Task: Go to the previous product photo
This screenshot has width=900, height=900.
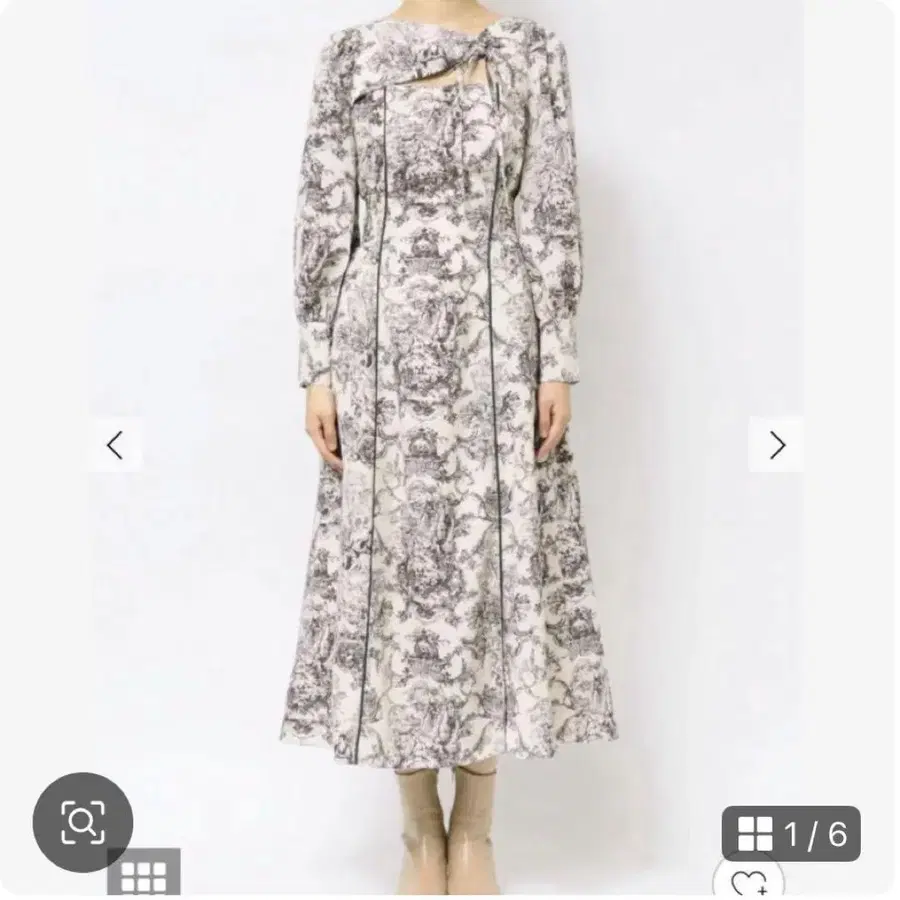Action: pos(114,445)
